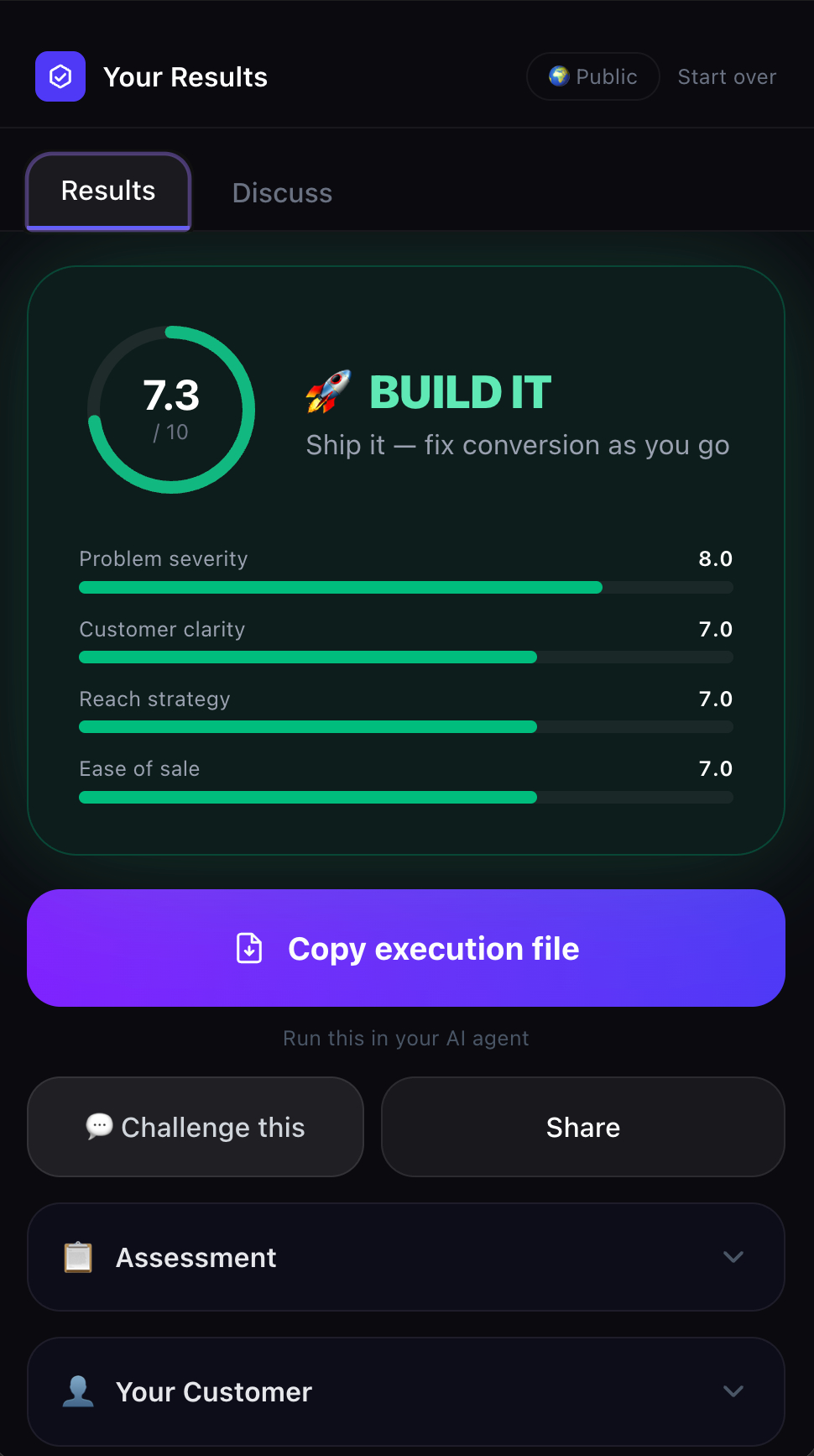This screenshot has width=814, height=1456.
Task: Expand the Your Customer section
Action: point(406,1391)
